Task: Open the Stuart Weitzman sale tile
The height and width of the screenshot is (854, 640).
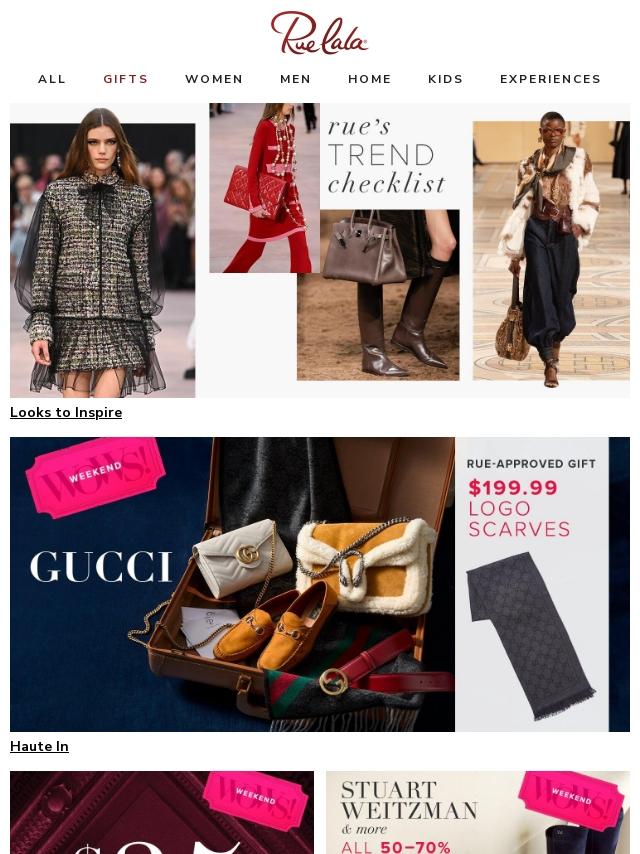Action: pyautogui.click(x=478, y=812)
